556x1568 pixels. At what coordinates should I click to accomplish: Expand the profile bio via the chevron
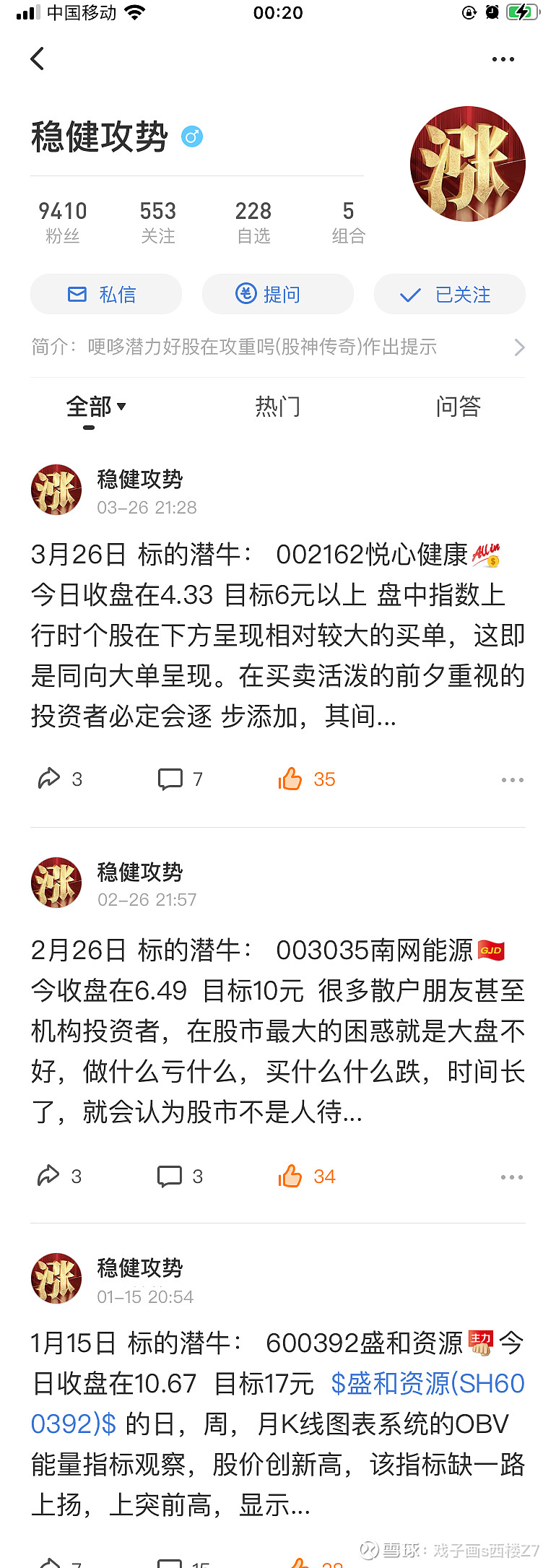519,347
